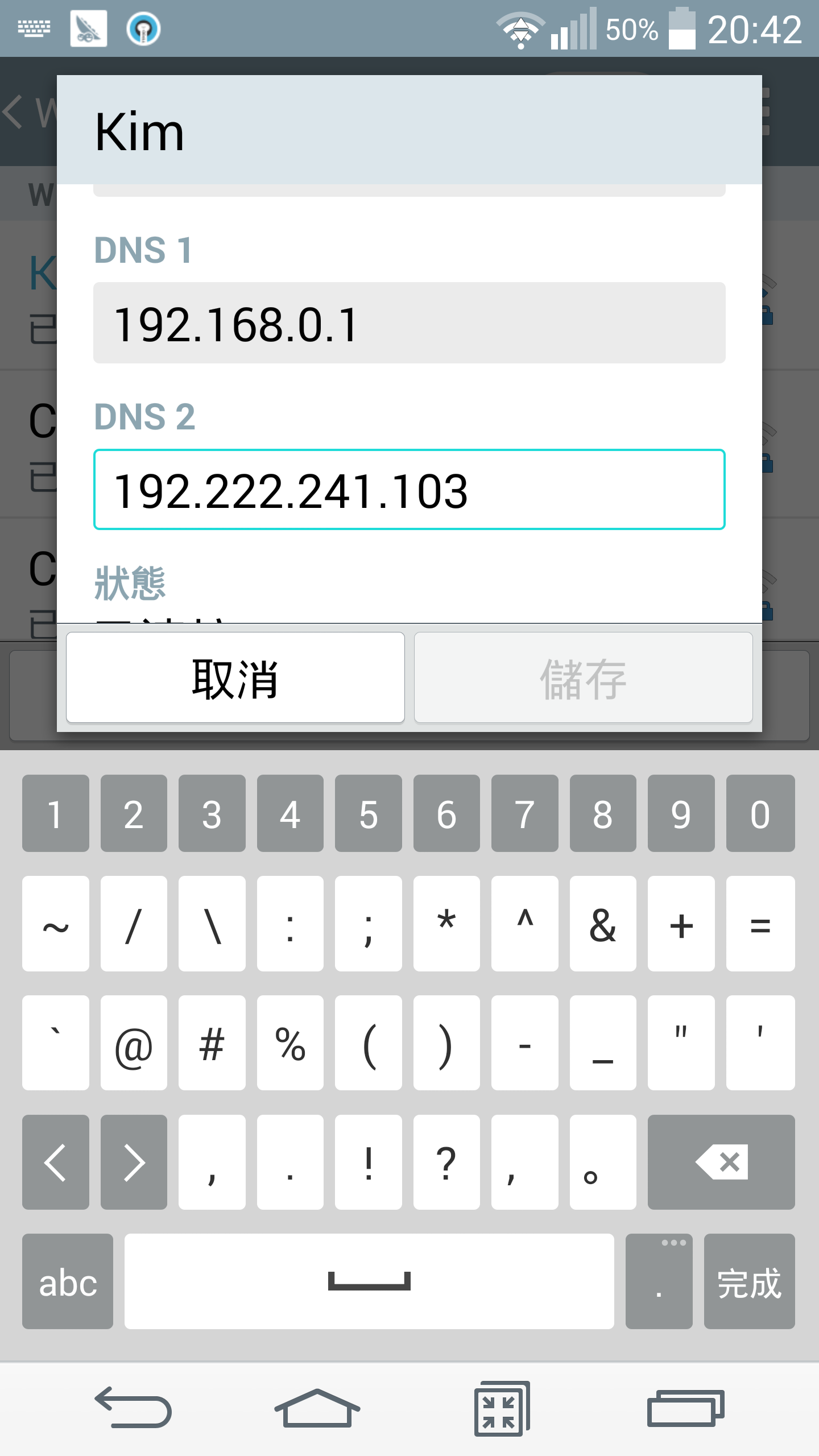Type the digit 8 on keyboard

coord(603,813)
